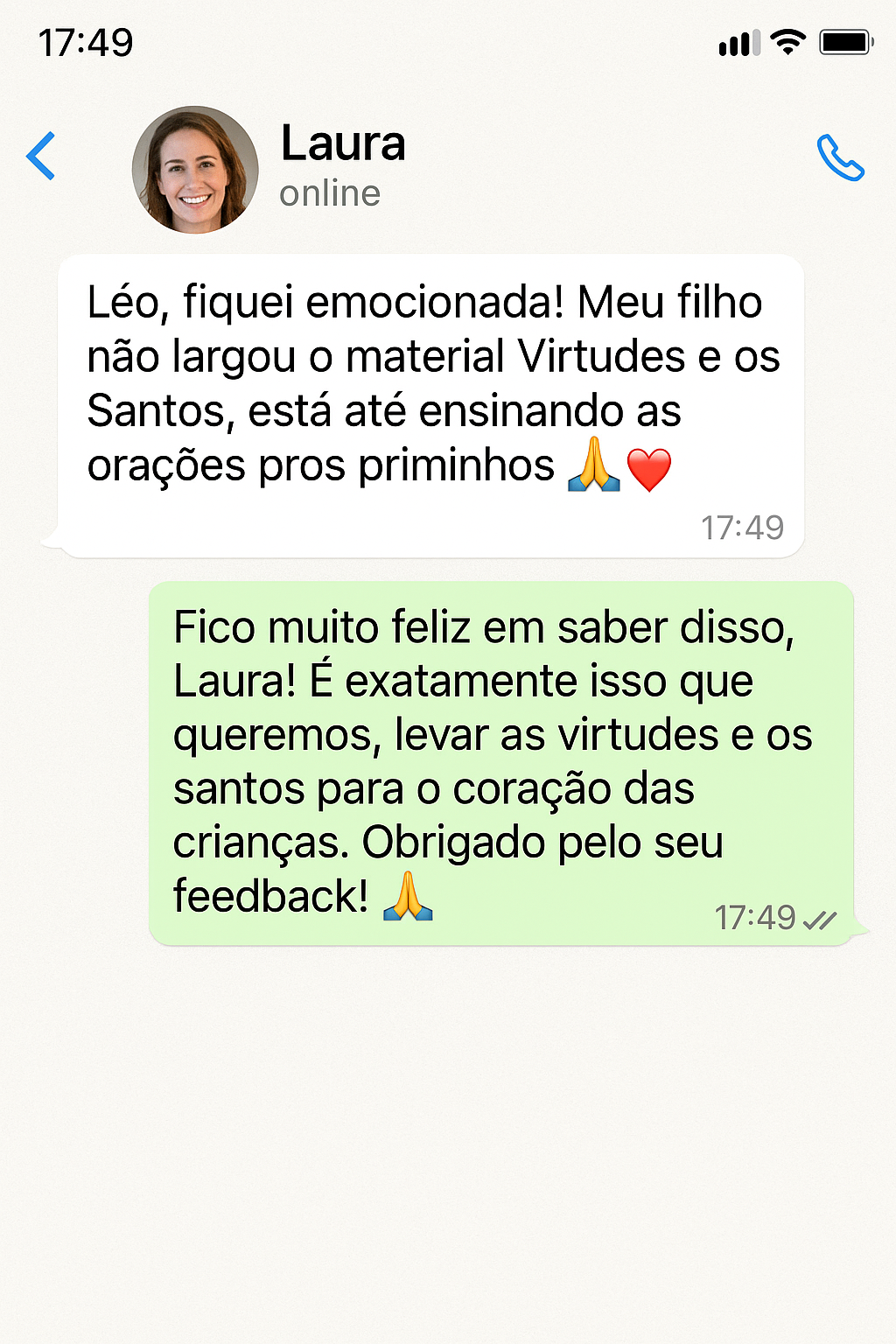The width and height of the screenshot is (896, 1344).
Task: Tap the double checkmarks on the sent message
Action: coord(821,919)
